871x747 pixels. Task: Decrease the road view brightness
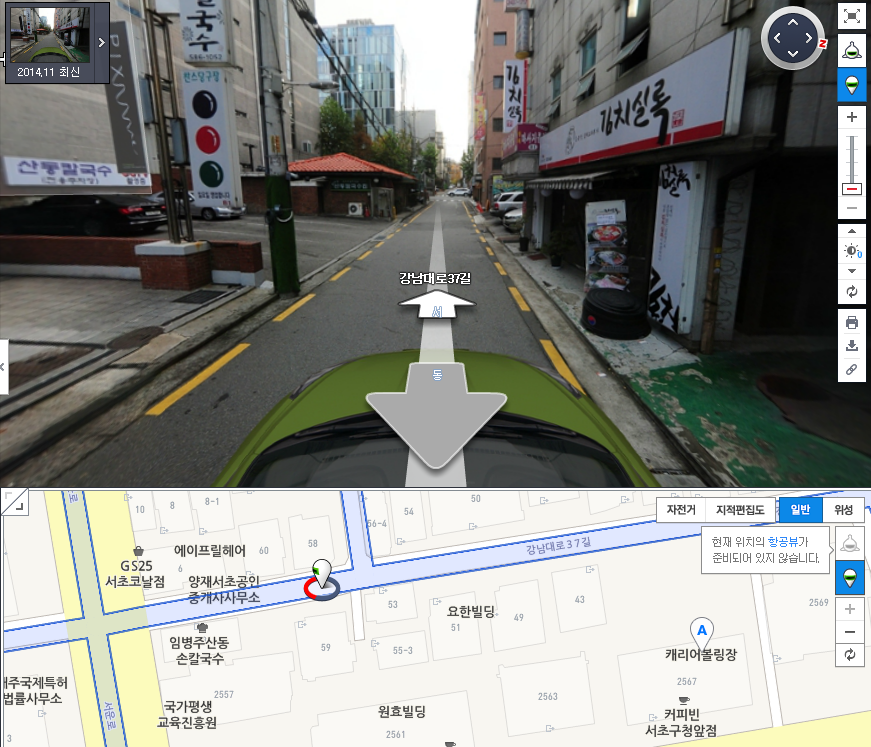coord(852,271)
